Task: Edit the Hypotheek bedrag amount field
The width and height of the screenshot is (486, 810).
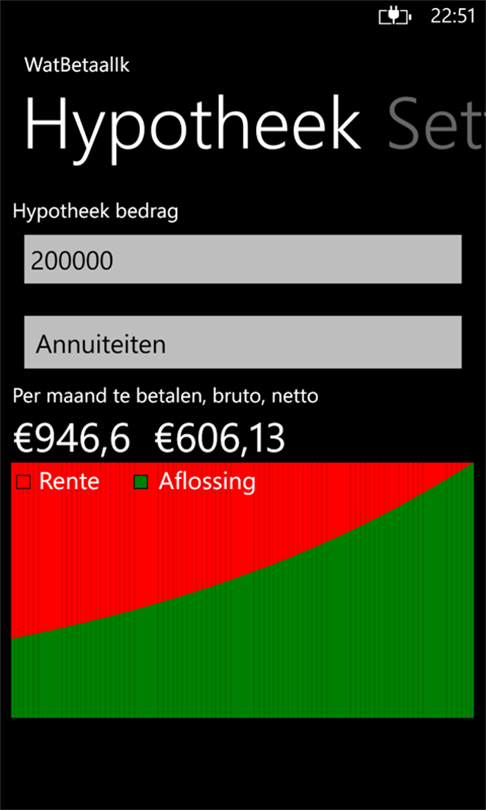Action: [243, 259]
